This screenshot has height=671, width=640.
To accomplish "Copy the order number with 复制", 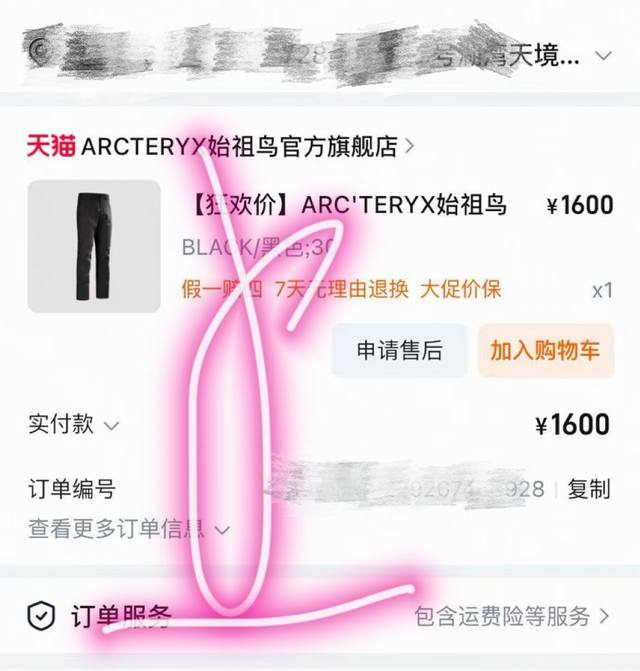I will tap(588, 489).
